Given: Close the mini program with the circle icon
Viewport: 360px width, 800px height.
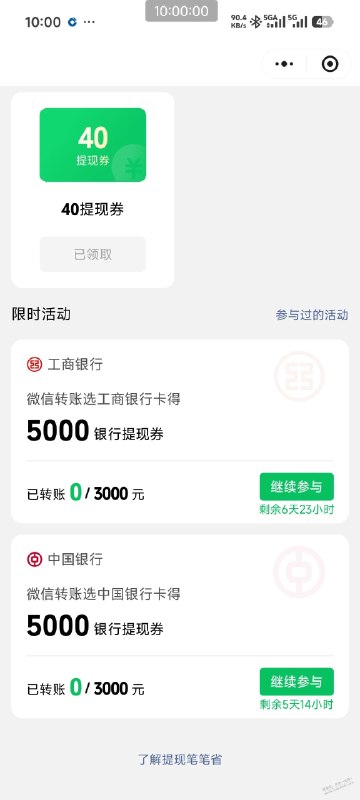Looking at the screenshot, I should point(330,64).
